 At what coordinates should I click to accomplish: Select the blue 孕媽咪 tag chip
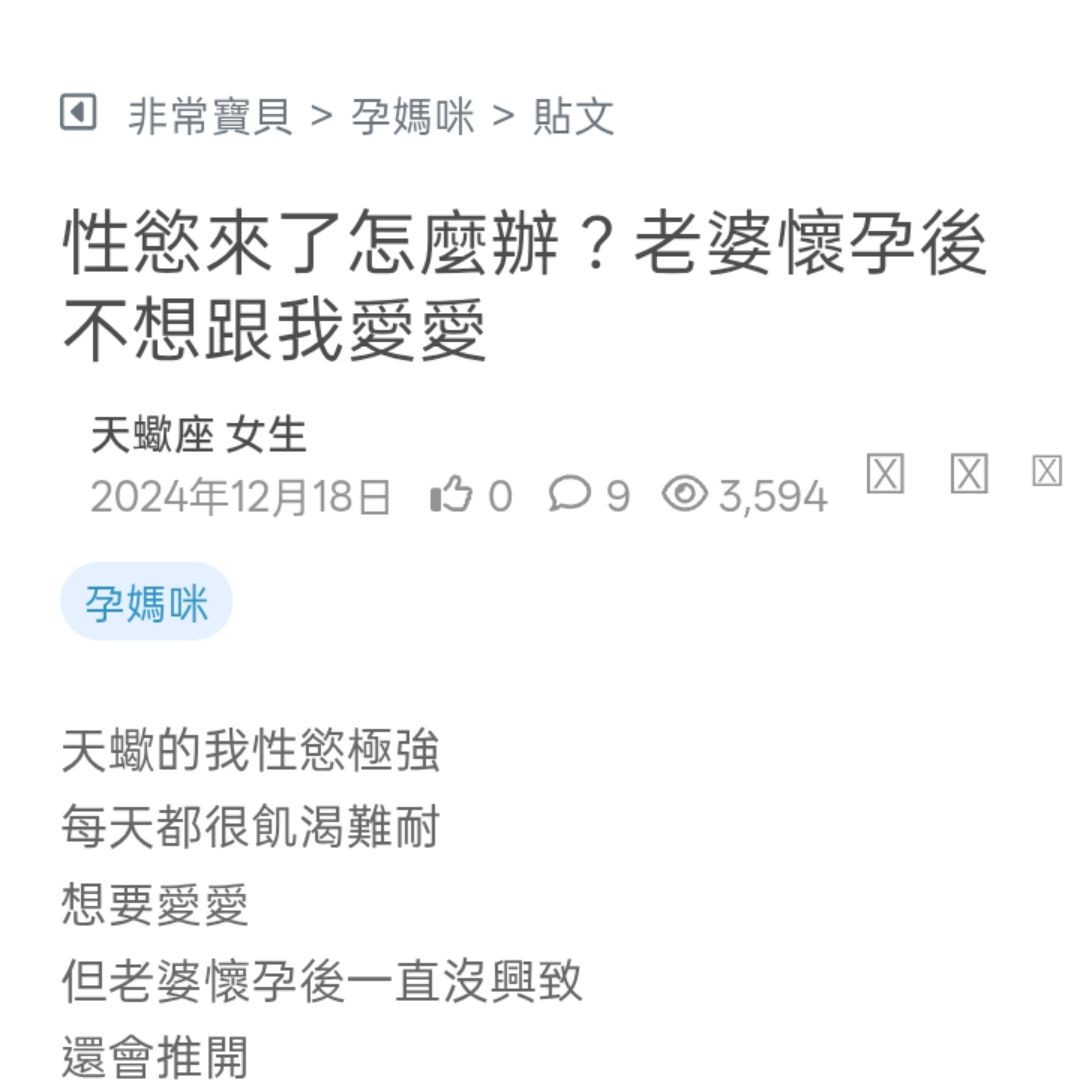coord(146,603)
